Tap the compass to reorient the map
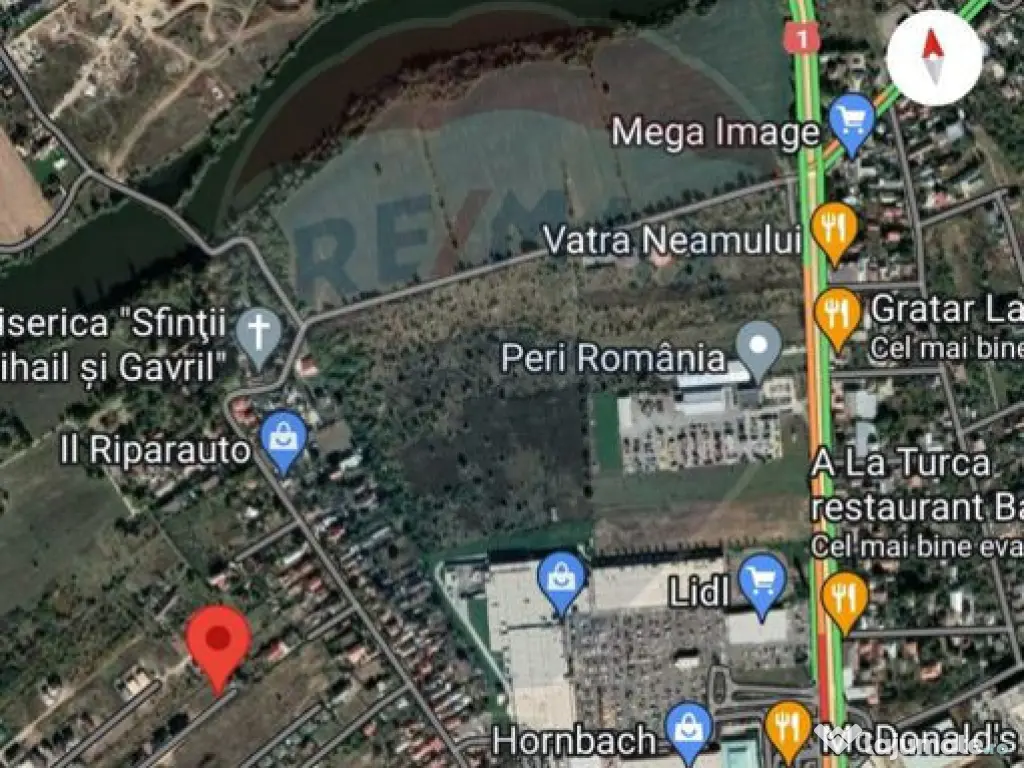 (933, 56)
